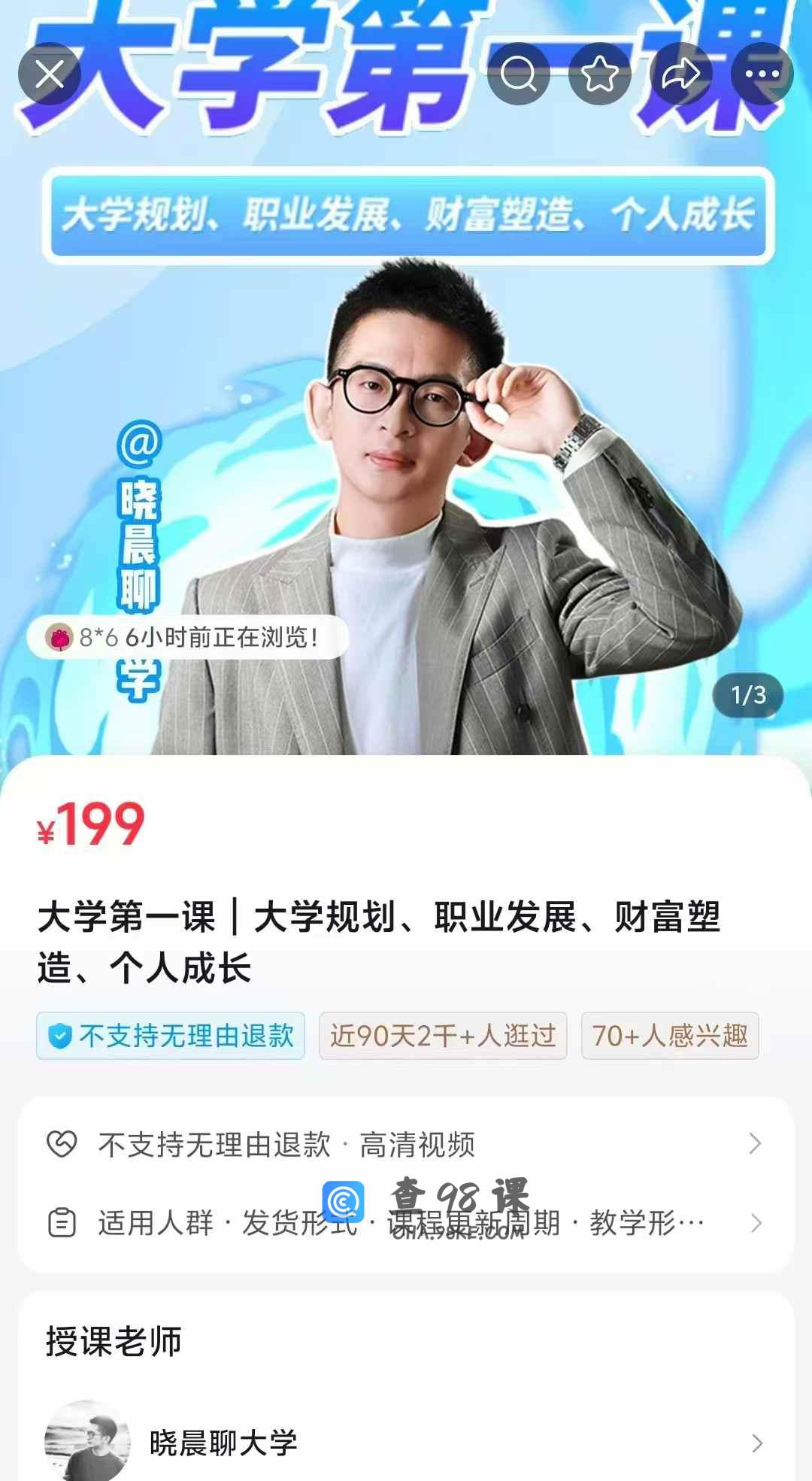This screenshot has width=812, height=1481.
Task: Open teacher profile 晓晨聊大学
Action: coord(406,1443)
